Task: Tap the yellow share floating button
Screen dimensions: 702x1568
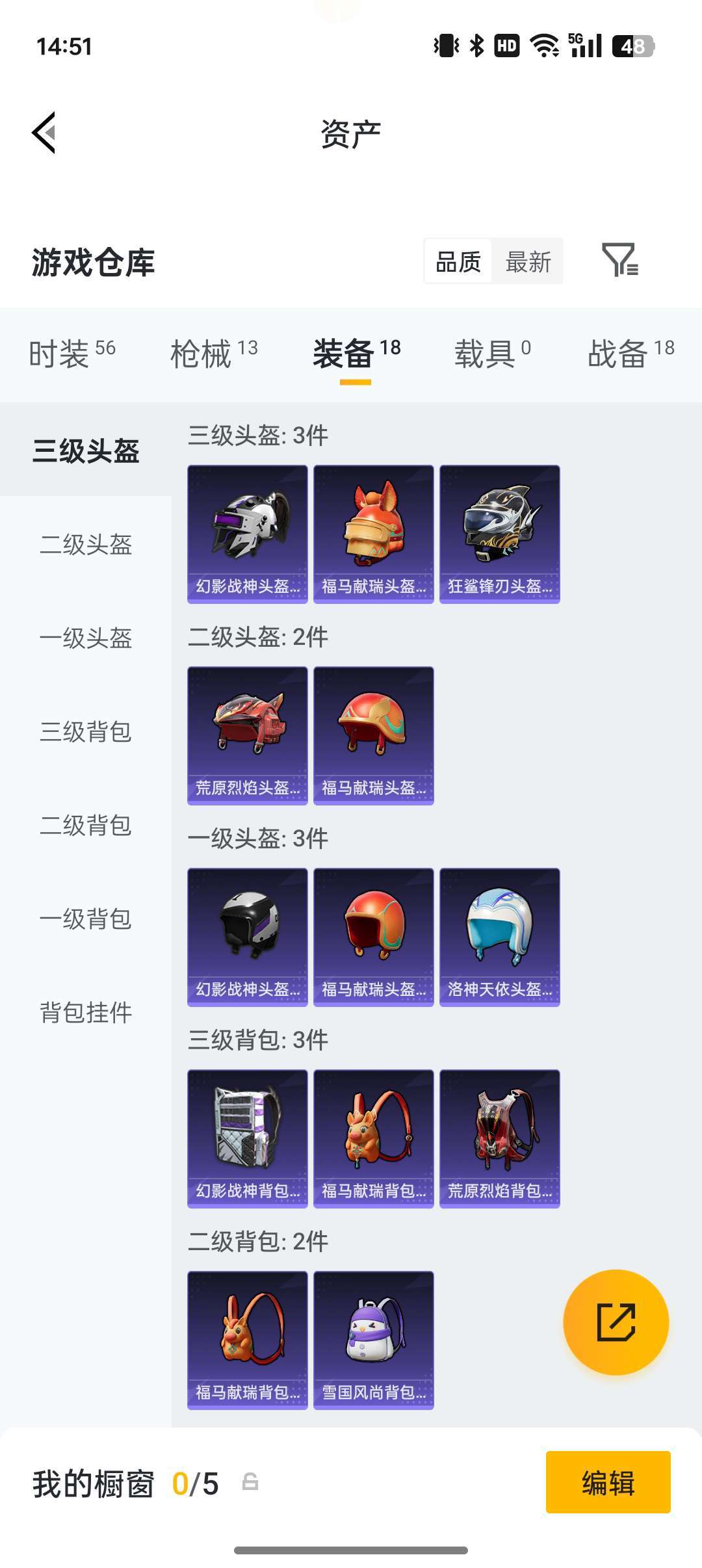Action: click(616, 1322)
